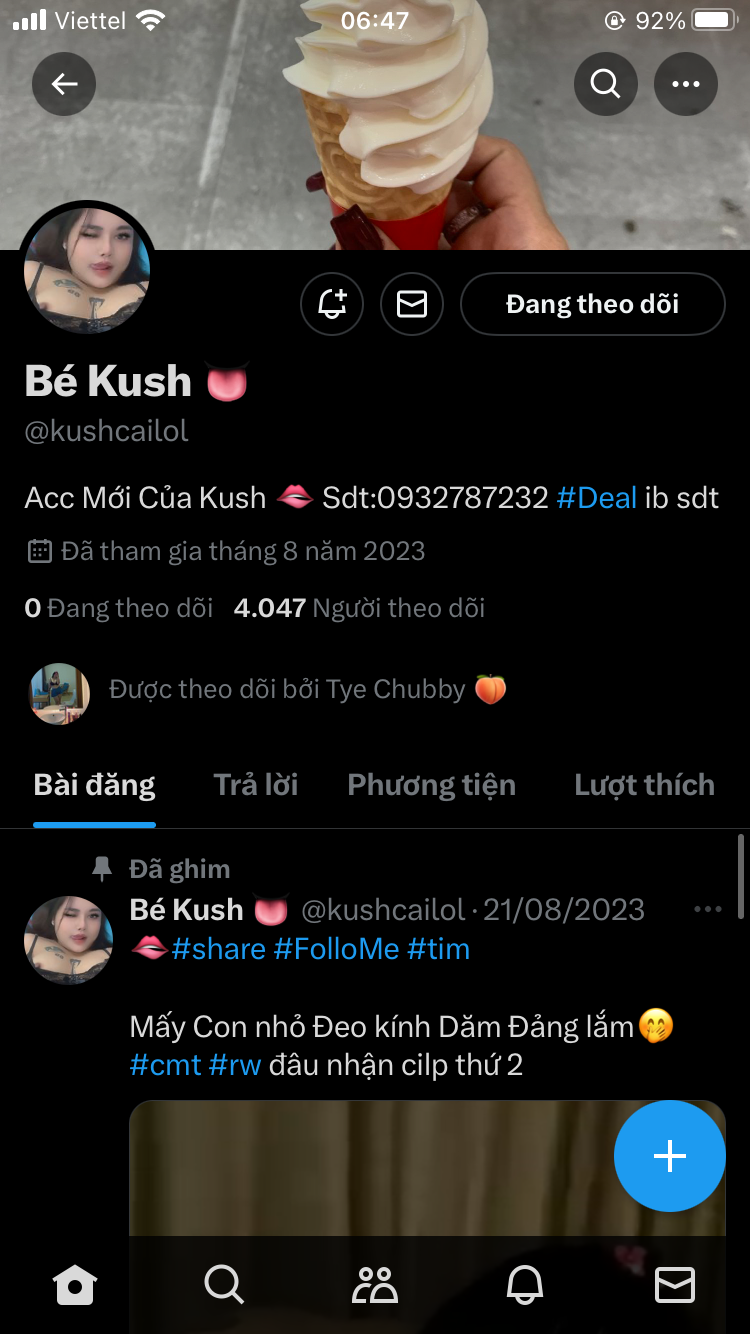This screenshot has width=750, height=1334.
Task: Open the pinned post's more options
Action: pos(707,910)
